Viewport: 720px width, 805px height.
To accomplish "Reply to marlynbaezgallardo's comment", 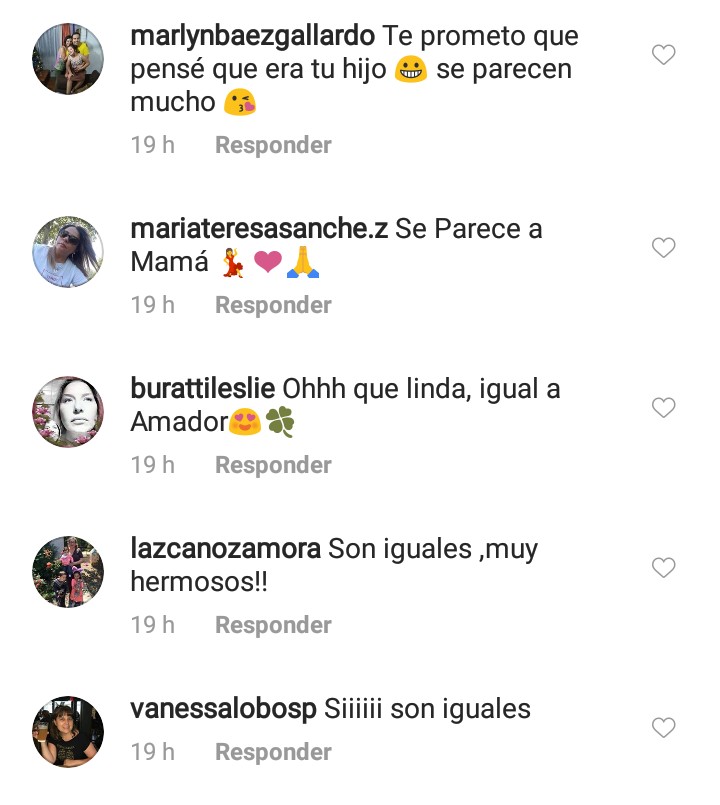I will (x=273, y=145).
